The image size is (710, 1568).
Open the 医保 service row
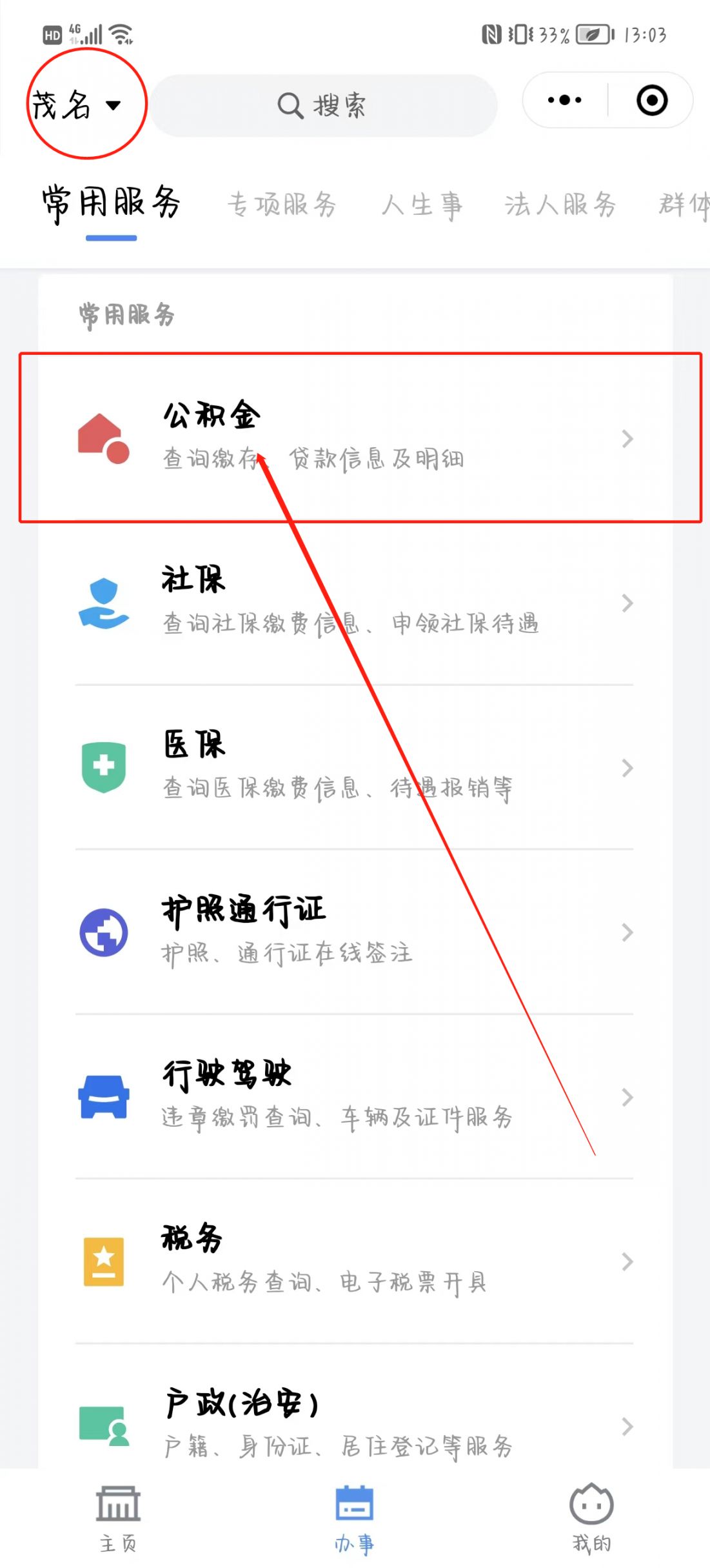[355, 767]
